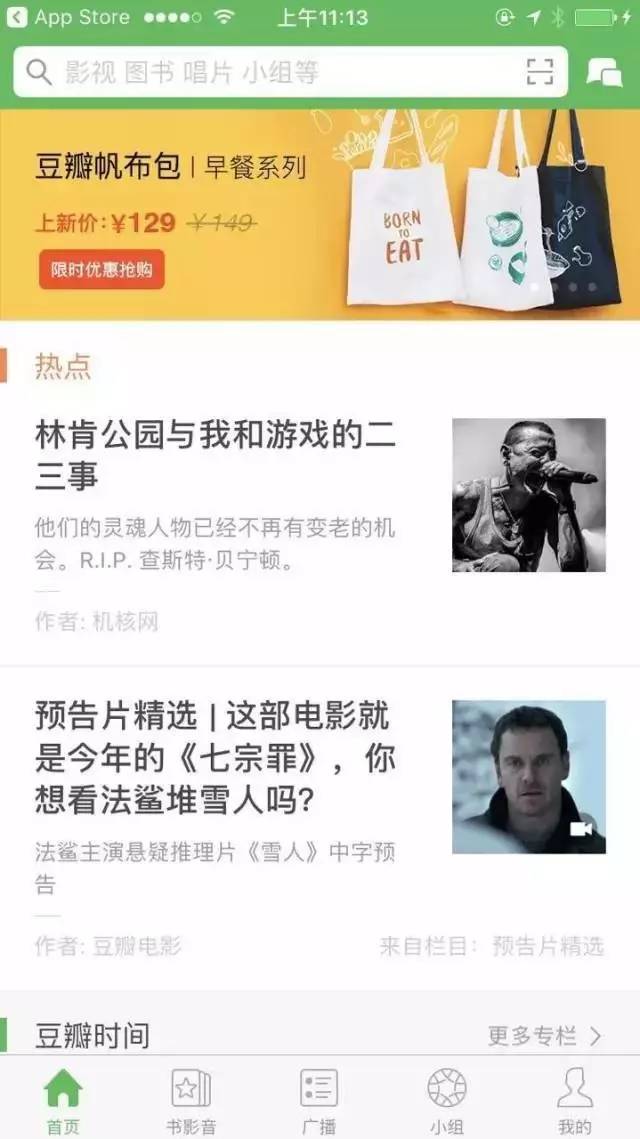Switch to the 广播 tab
The image size is (640, 1139).
click(319, 1100)
